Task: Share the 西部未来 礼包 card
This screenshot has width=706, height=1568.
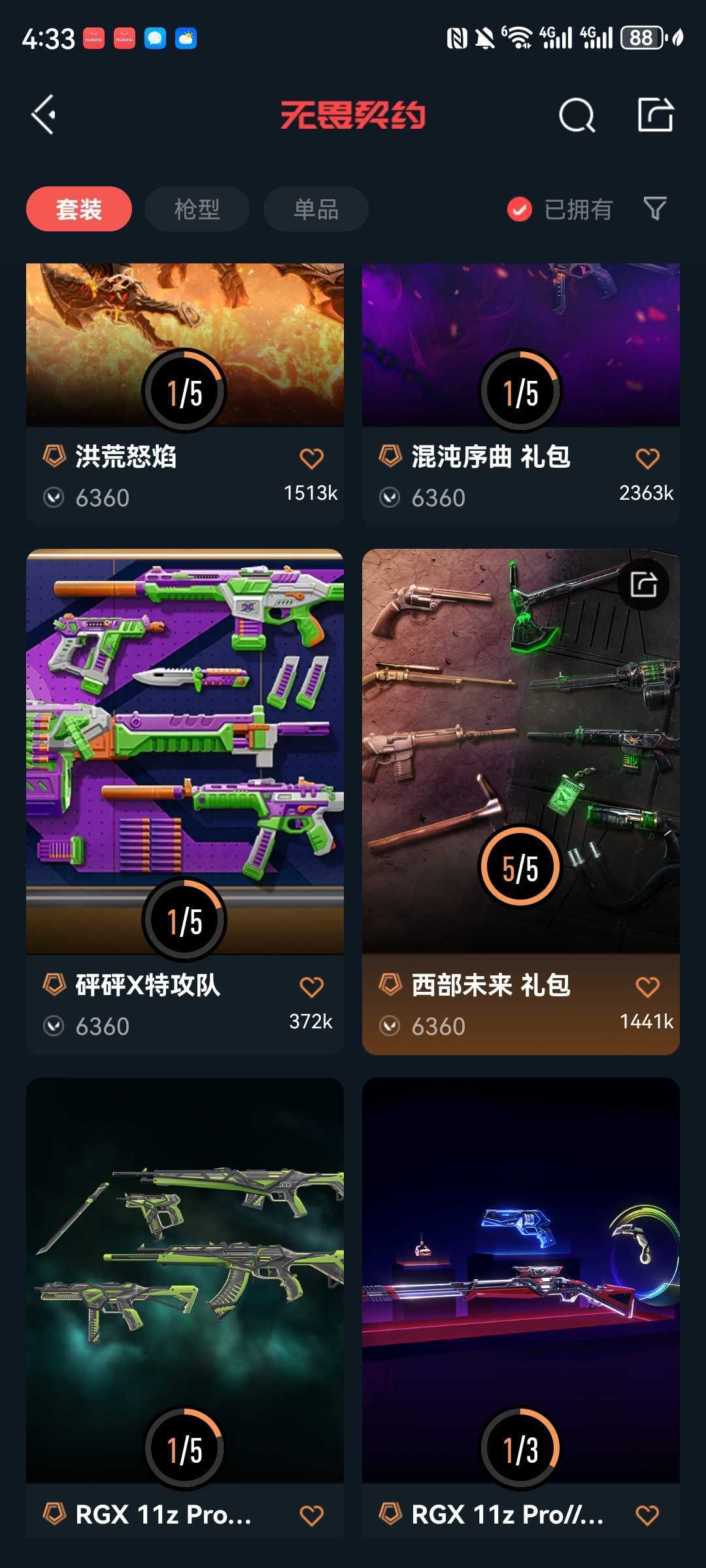Action: coord(643,585)
